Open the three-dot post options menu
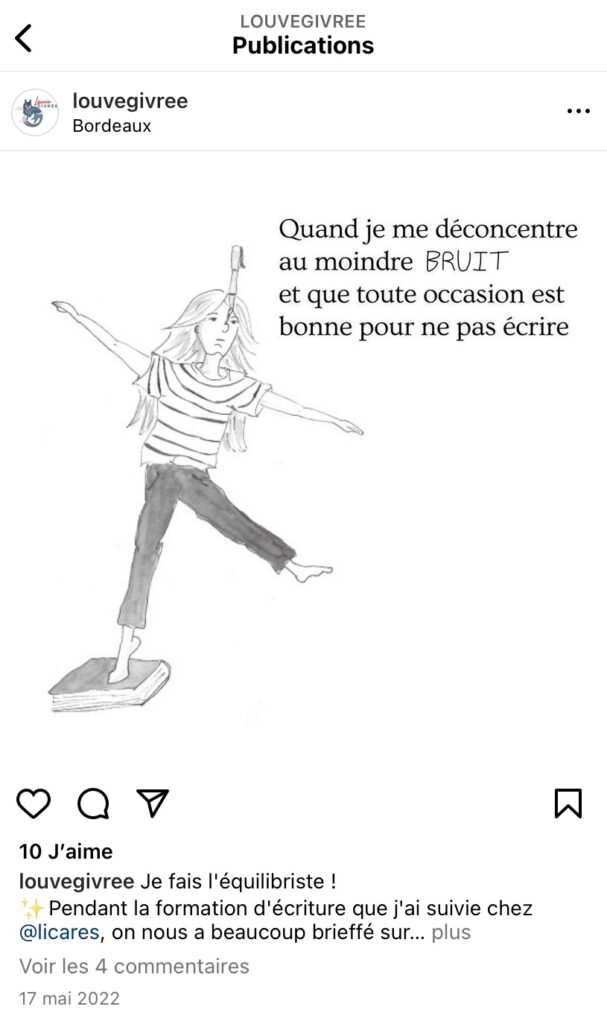The width and height of the screenshot is (607, 1024). click(x=578, y=112)
